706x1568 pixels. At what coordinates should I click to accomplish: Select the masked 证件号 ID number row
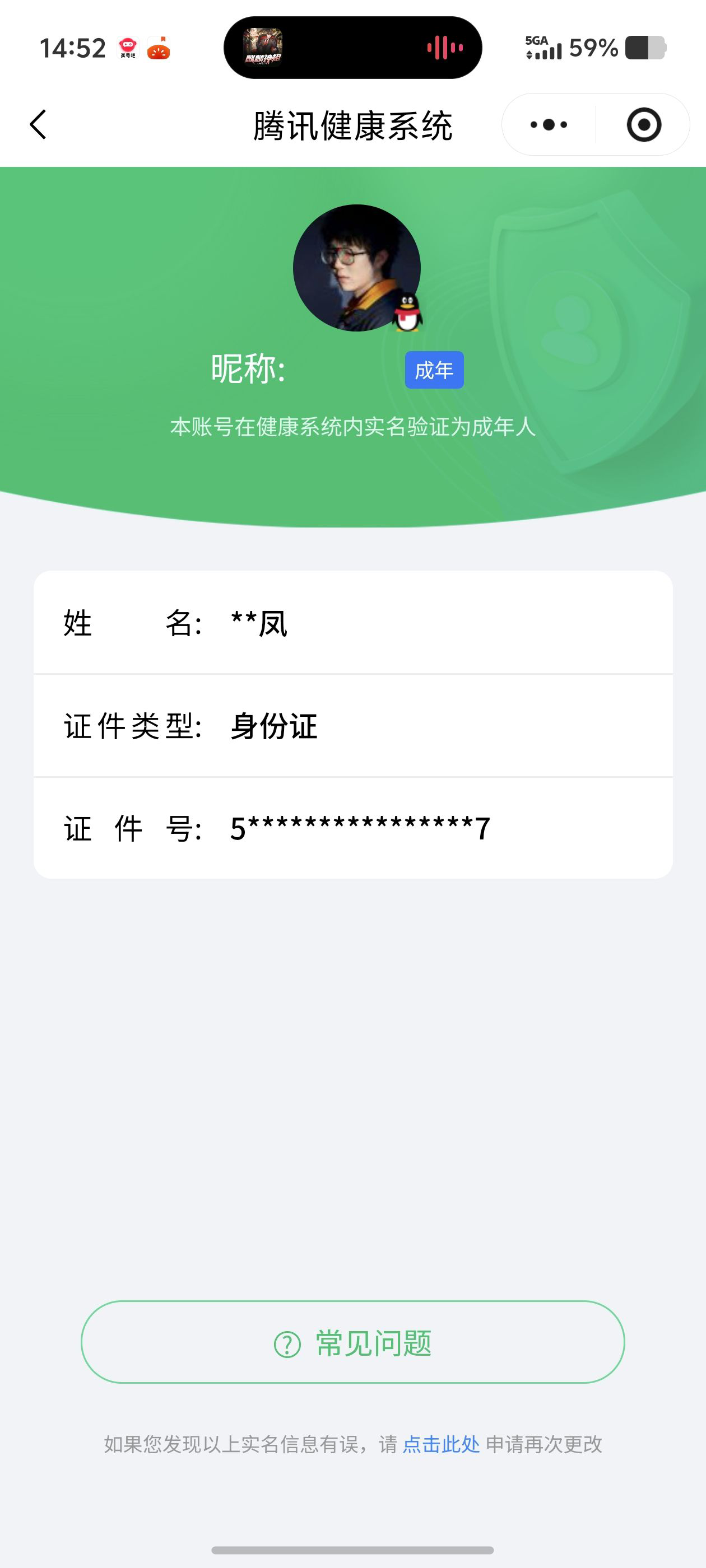click(352, 828)
